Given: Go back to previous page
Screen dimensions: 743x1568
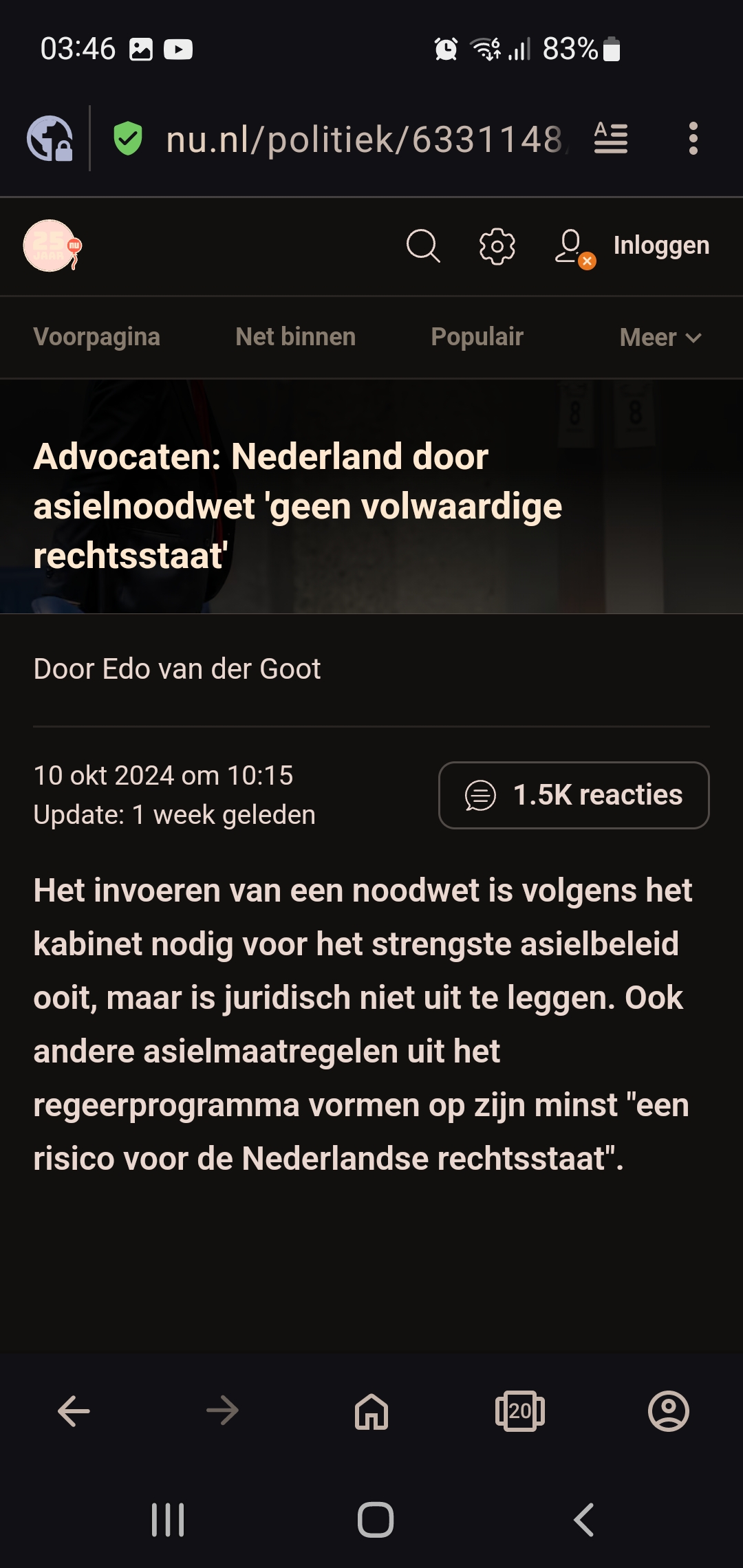Looking at the screenshot, I should coord(74,1411).
